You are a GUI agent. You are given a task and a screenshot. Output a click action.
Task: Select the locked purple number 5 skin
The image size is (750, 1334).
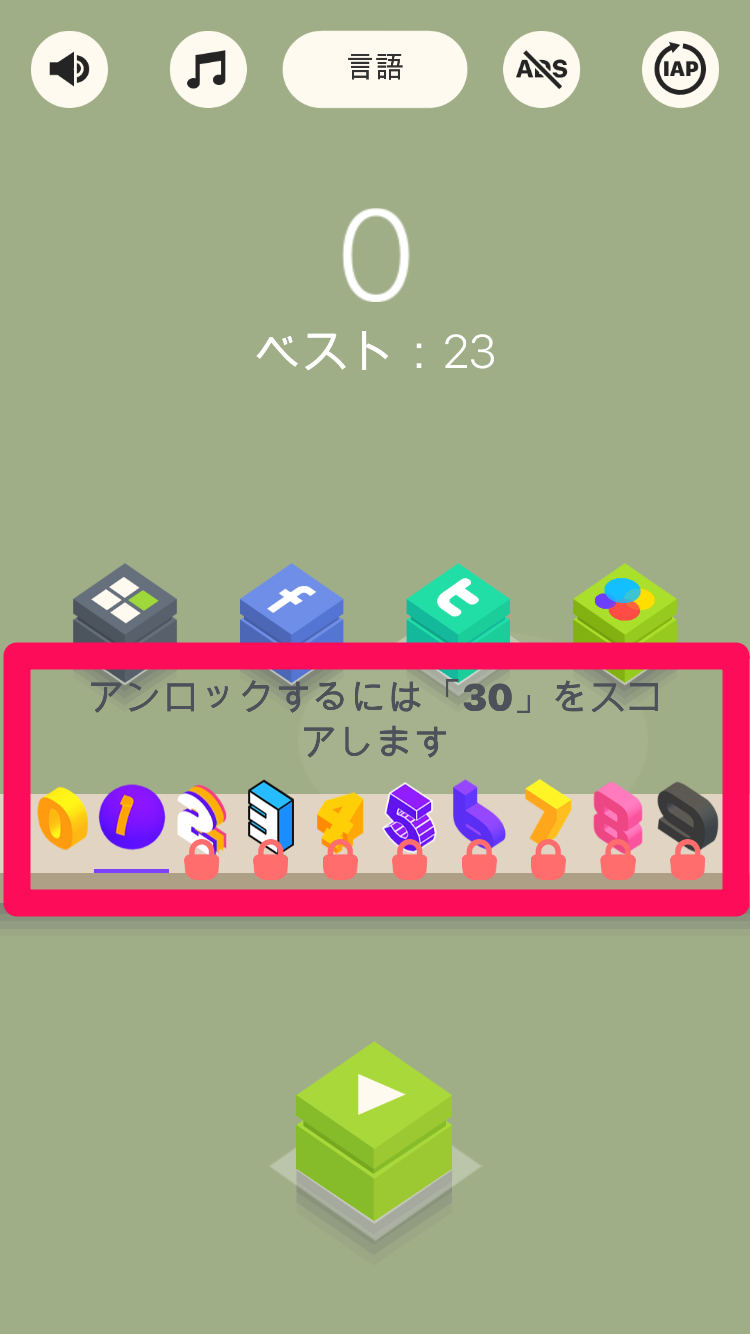click(409, 820)
